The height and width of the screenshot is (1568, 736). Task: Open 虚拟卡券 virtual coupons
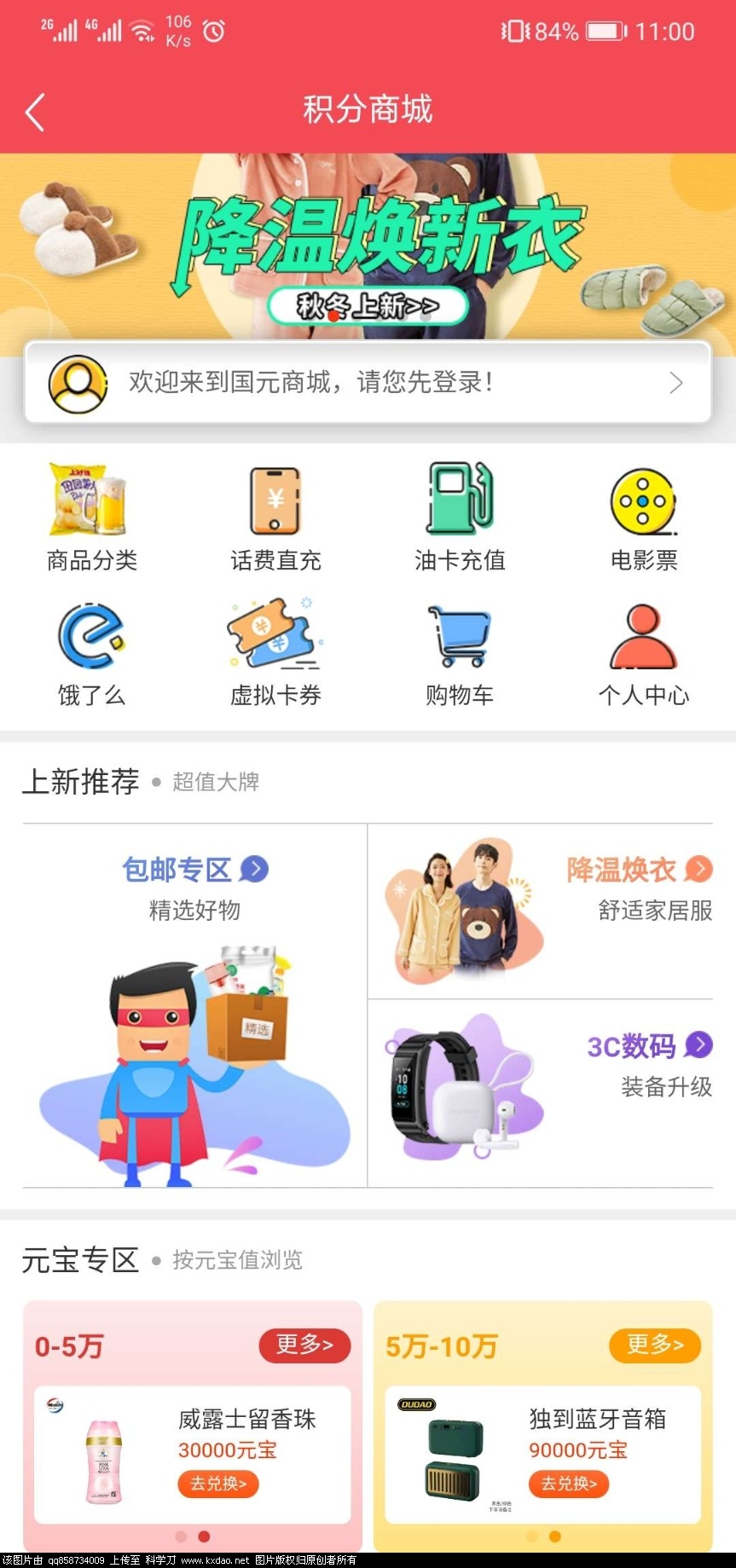point(275,654)
